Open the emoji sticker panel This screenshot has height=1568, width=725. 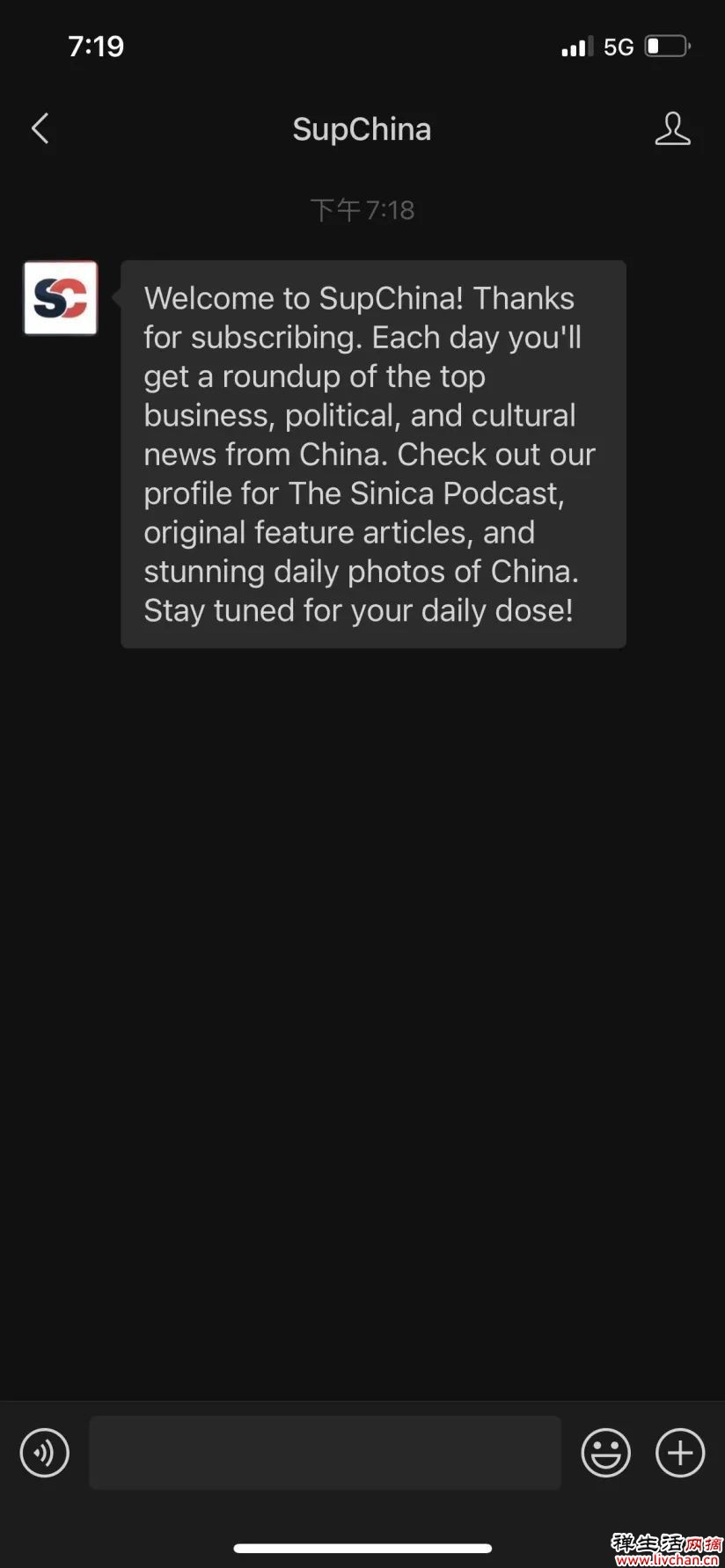tap(605, 1452)
